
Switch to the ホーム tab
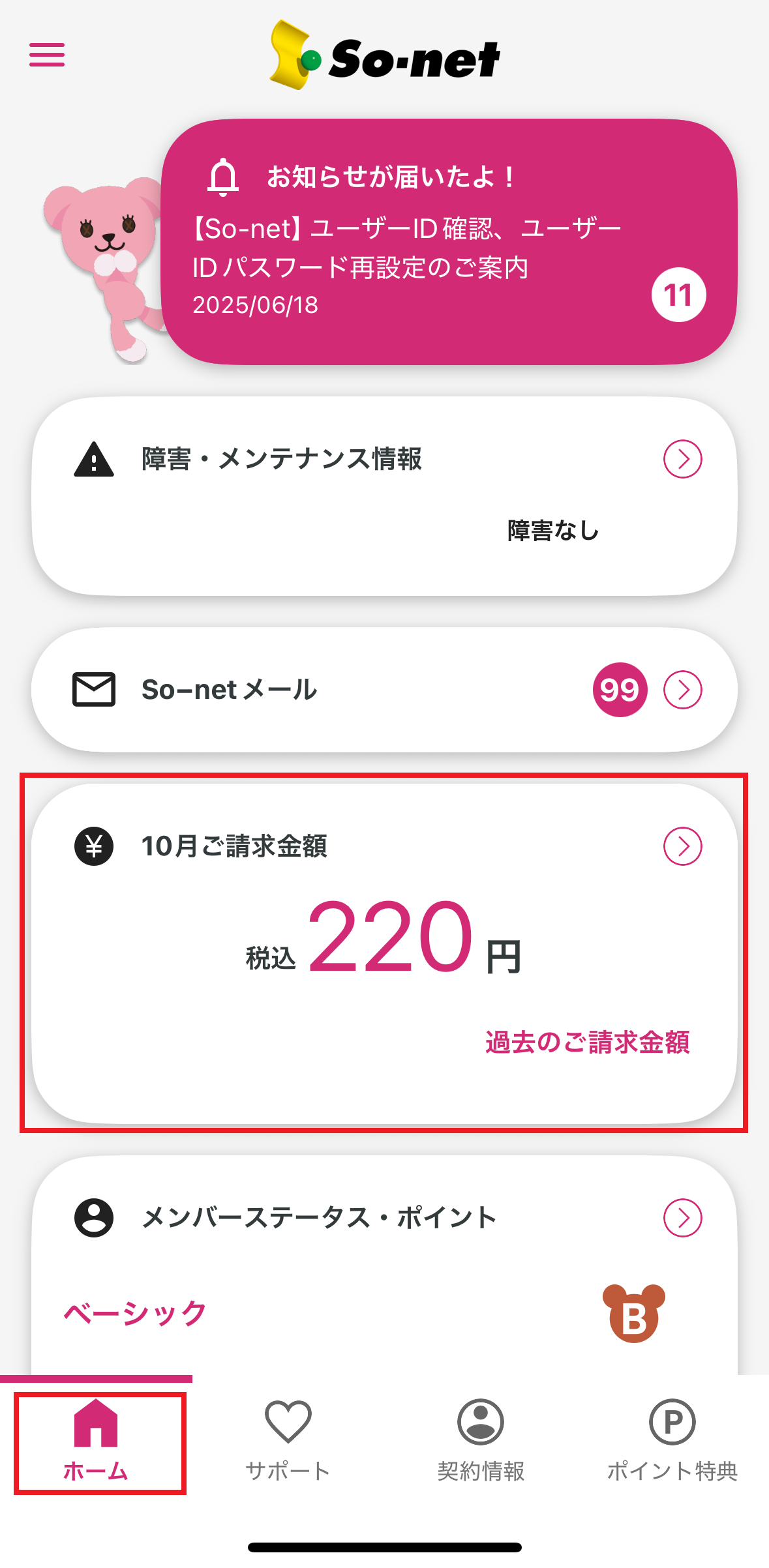pyautogui.click(x=97, y=1442)
